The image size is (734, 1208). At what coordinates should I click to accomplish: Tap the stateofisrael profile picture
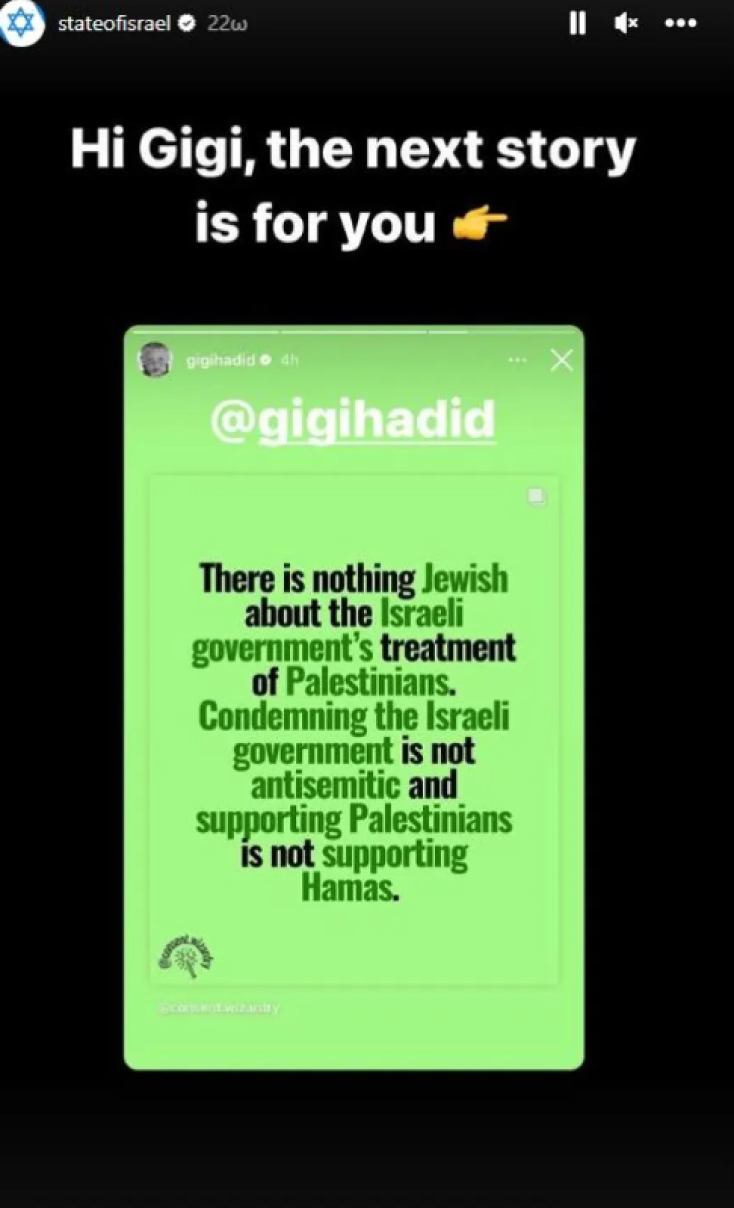22,23
